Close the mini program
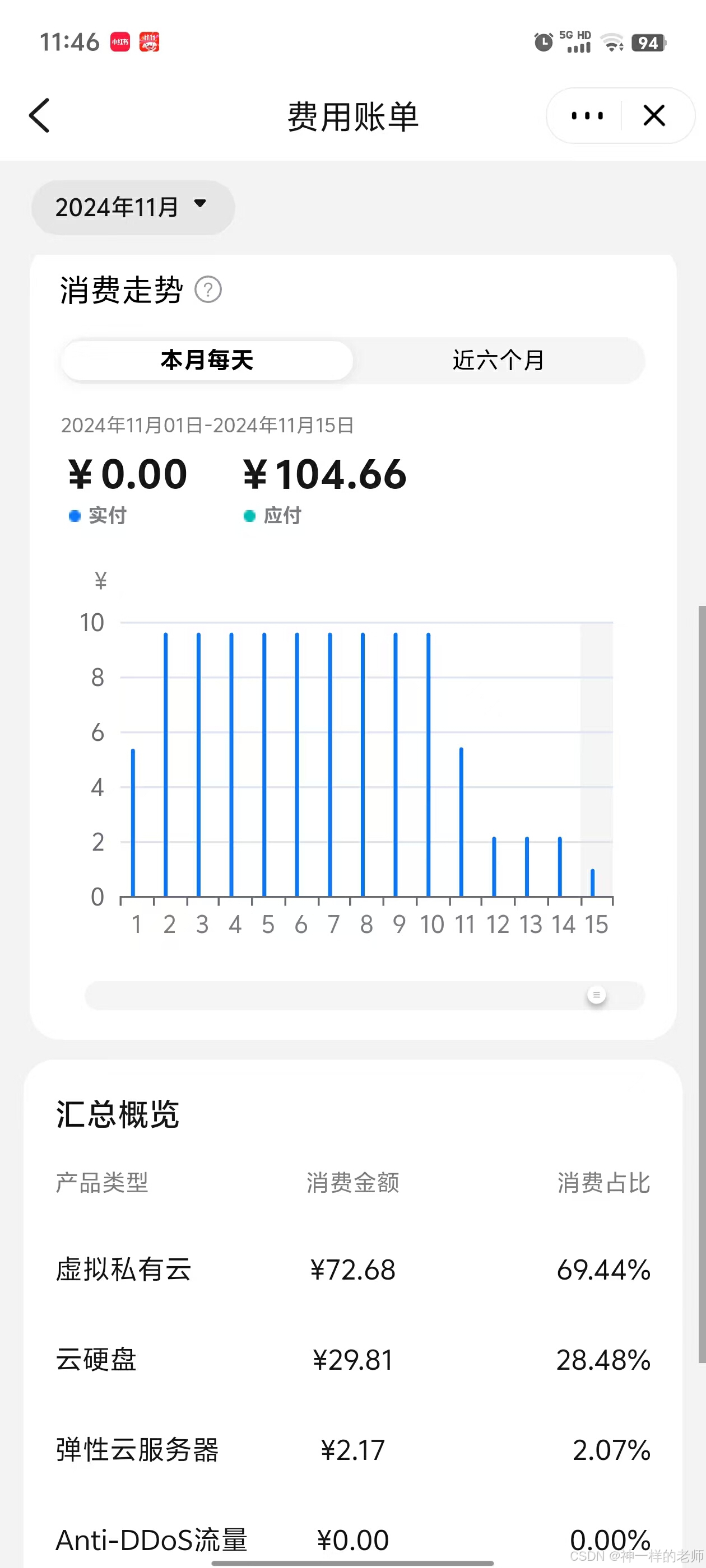The height and width of the screenshot is (1568, 706). tap(654, 116)
